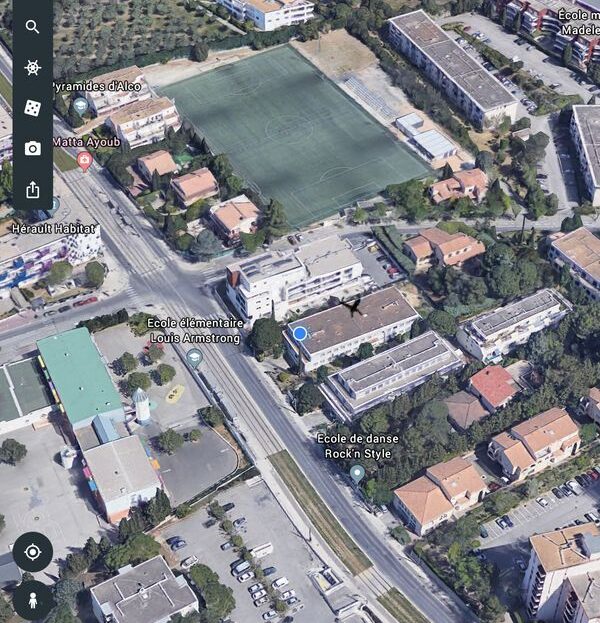Open Ecole de danse Rock'n Style pin
Viewport: 600px width, 623px height.
pos(357,472)
